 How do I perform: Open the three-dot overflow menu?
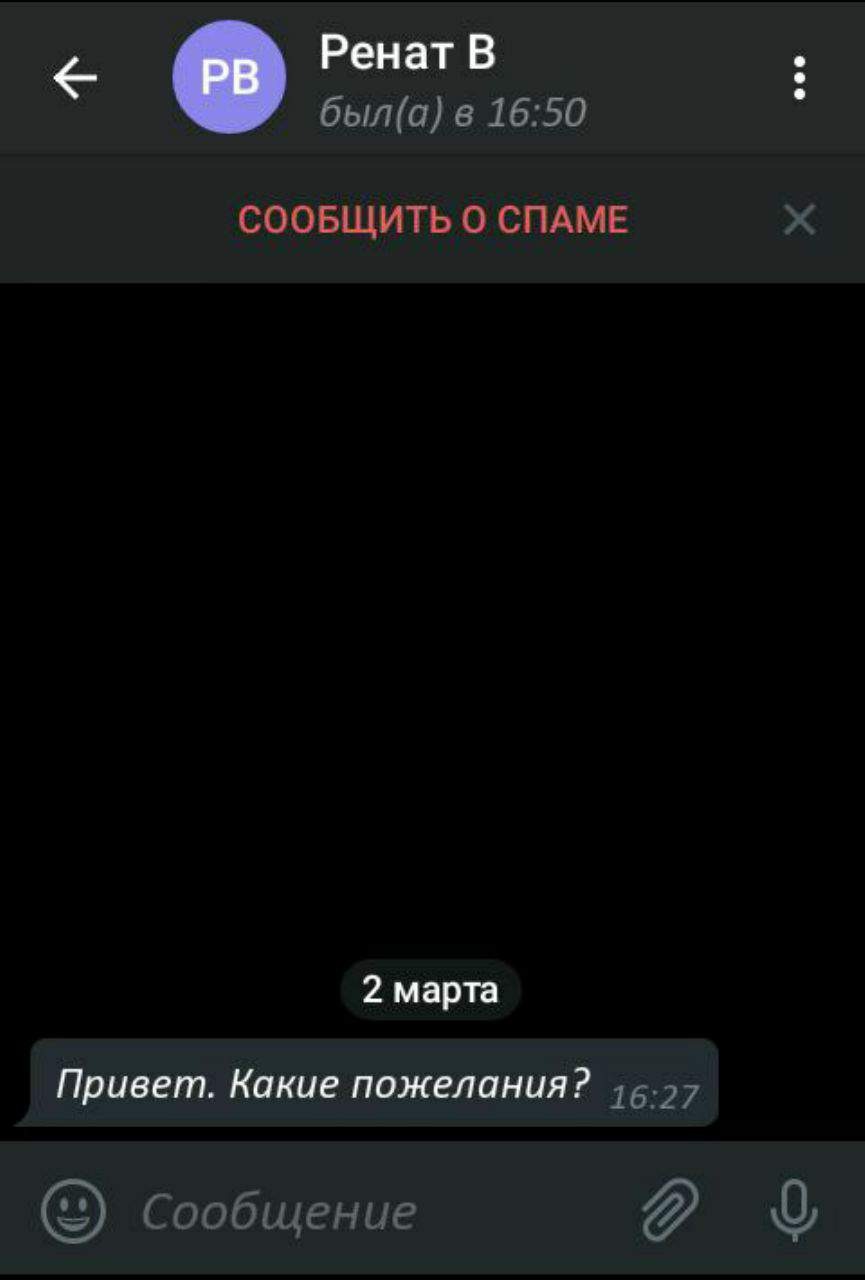click(x=798, y=77)
